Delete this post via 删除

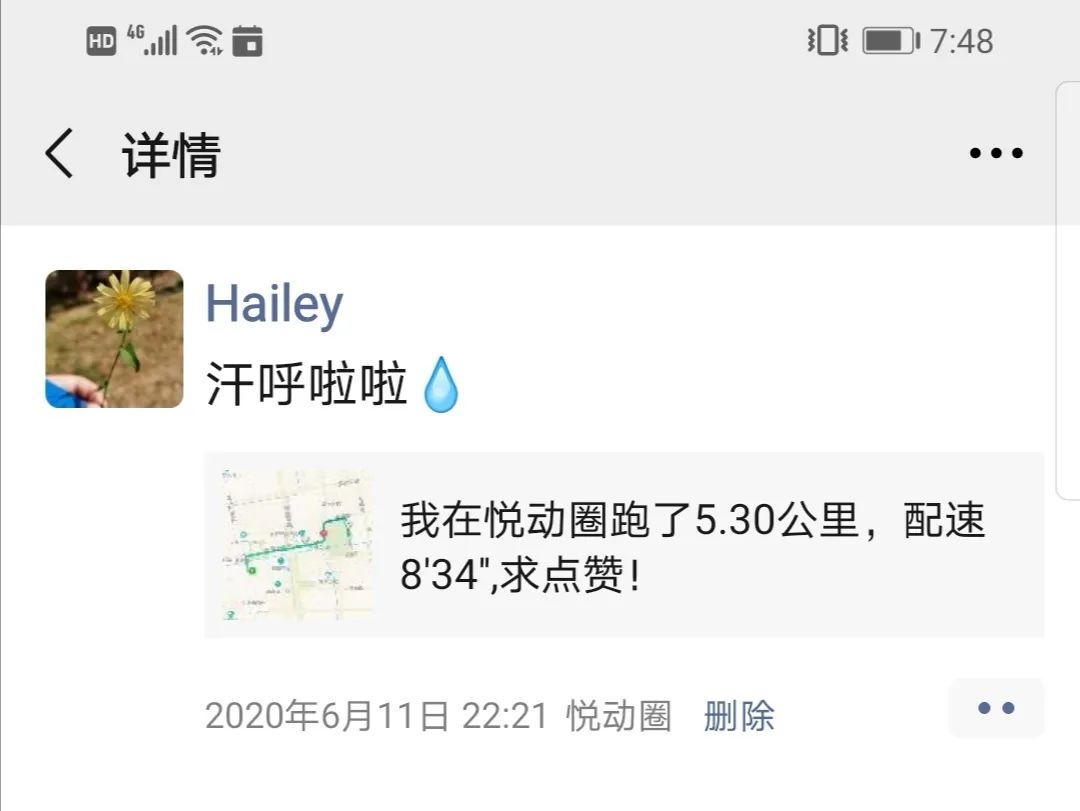739,716
